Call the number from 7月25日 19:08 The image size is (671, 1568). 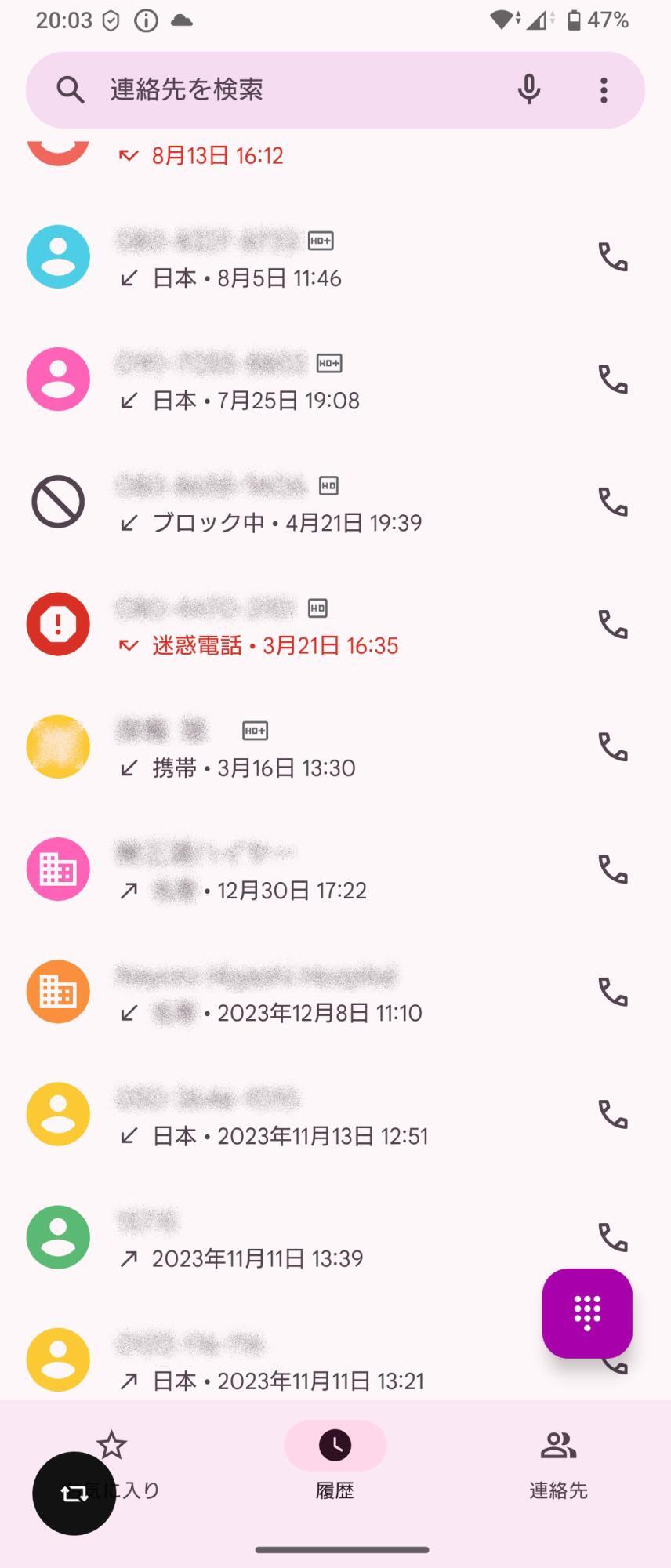point(612,379)
